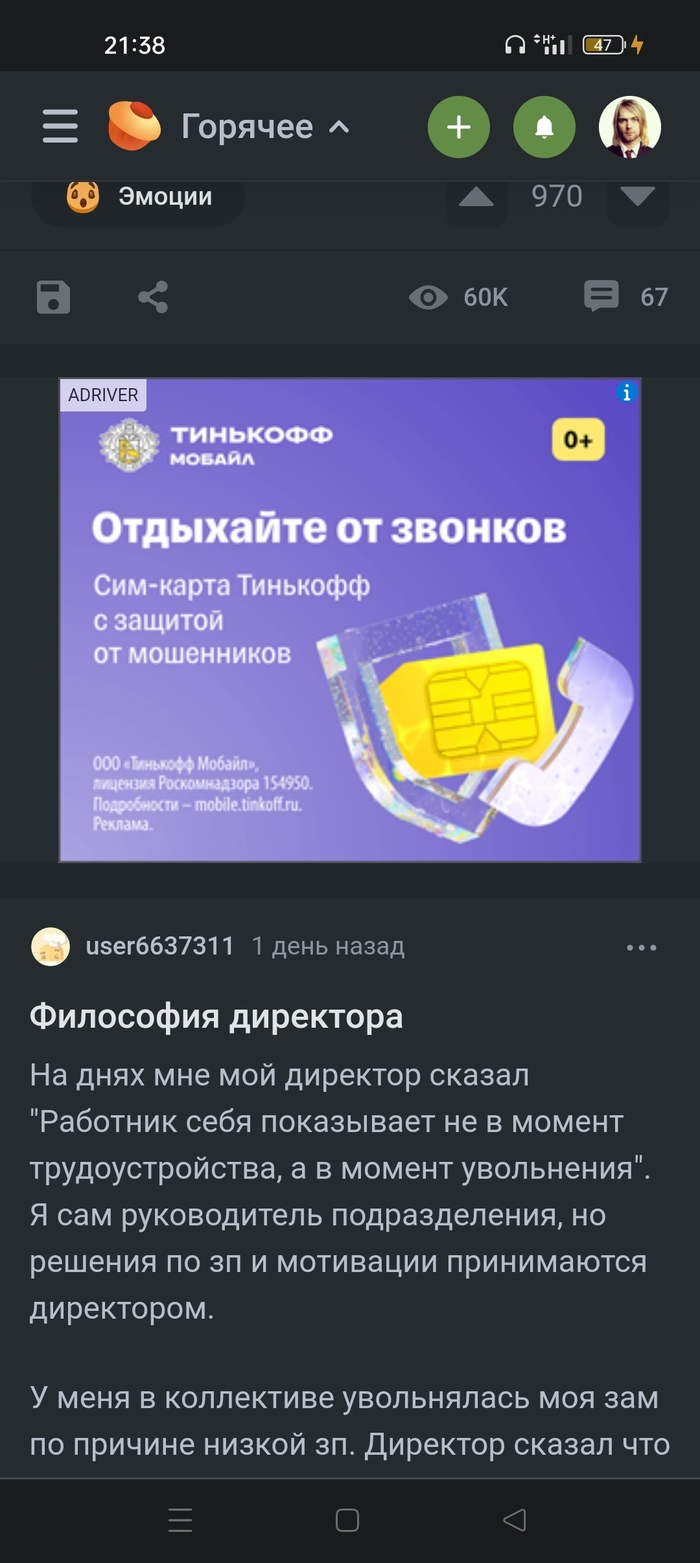Screen dimensions: 700x1563
Task: Save the post to bookmarks
Action: [x=53, y=297]
